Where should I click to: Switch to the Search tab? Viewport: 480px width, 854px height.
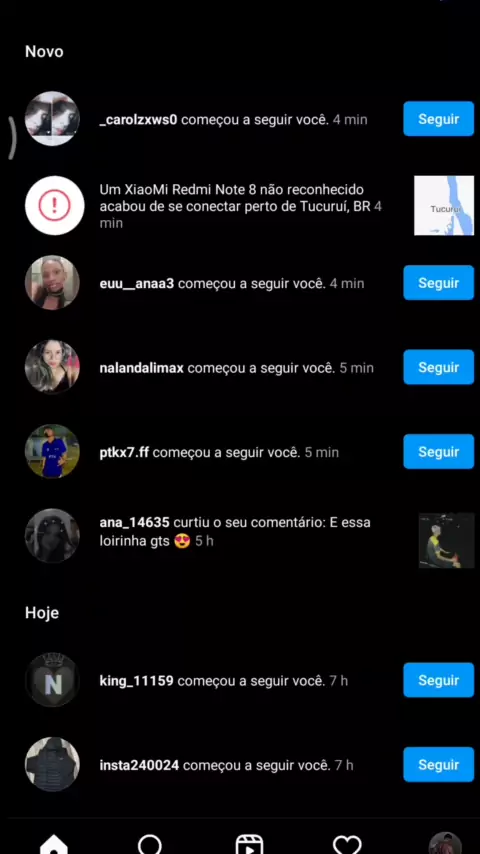point(150,843)
